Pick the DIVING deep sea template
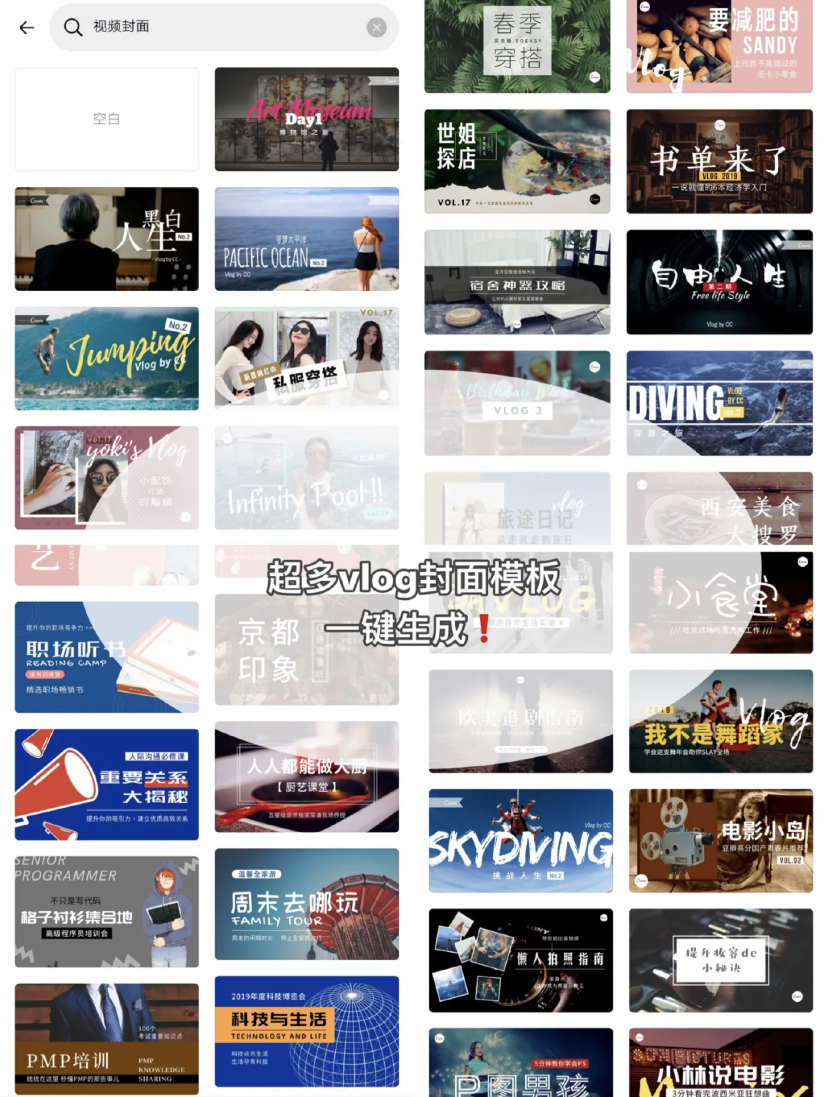 720,402
